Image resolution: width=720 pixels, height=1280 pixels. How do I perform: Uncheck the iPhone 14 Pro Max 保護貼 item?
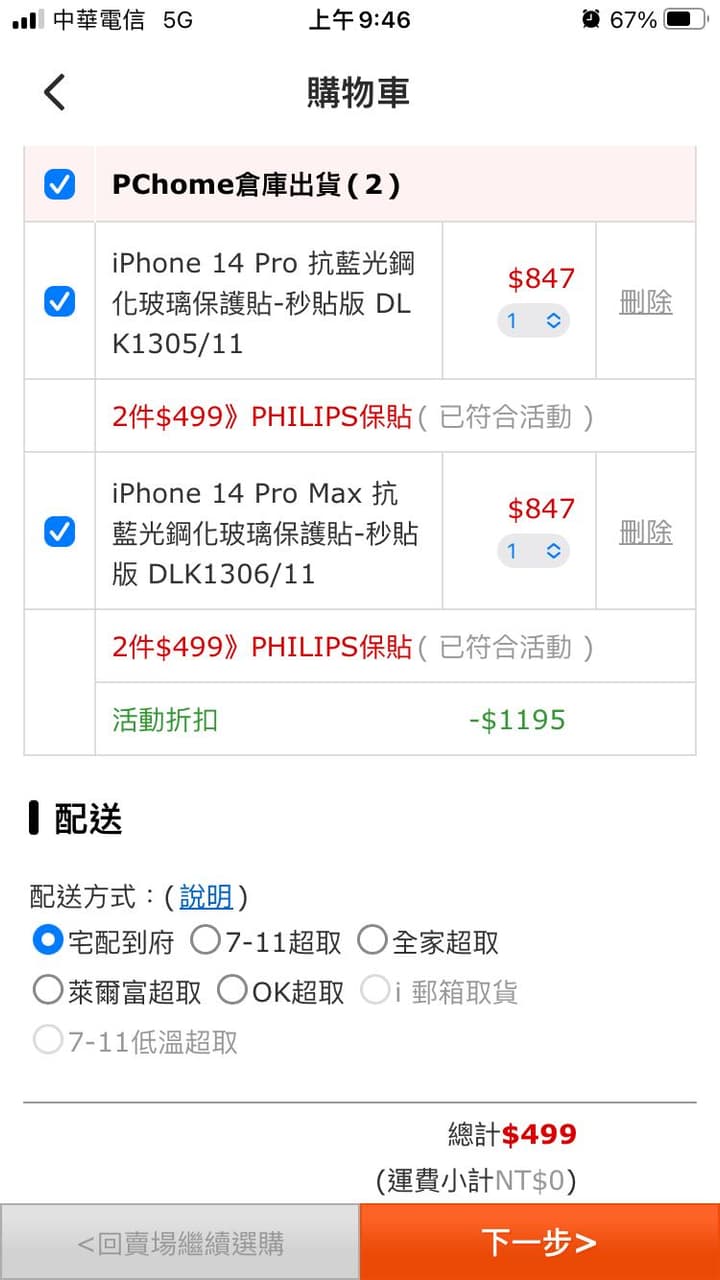58,533
